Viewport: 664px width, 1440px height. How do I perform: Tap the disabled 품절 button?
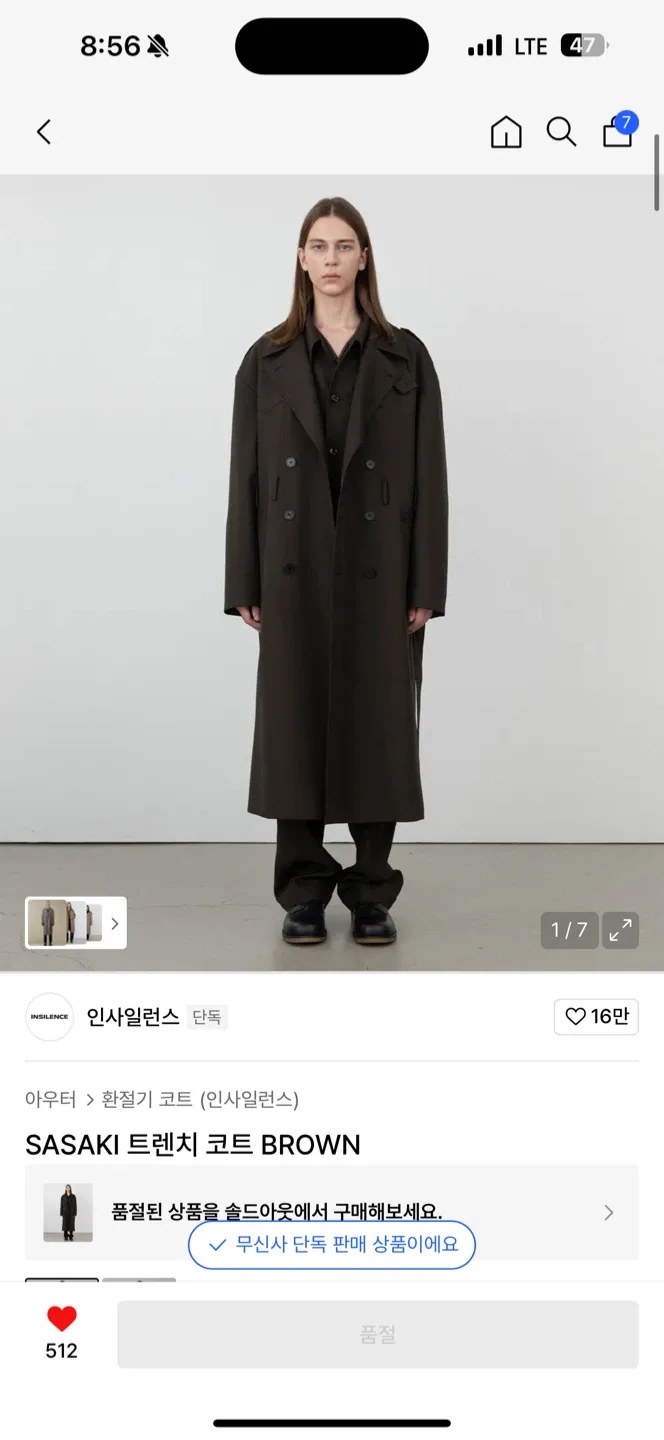[378, 1334]
